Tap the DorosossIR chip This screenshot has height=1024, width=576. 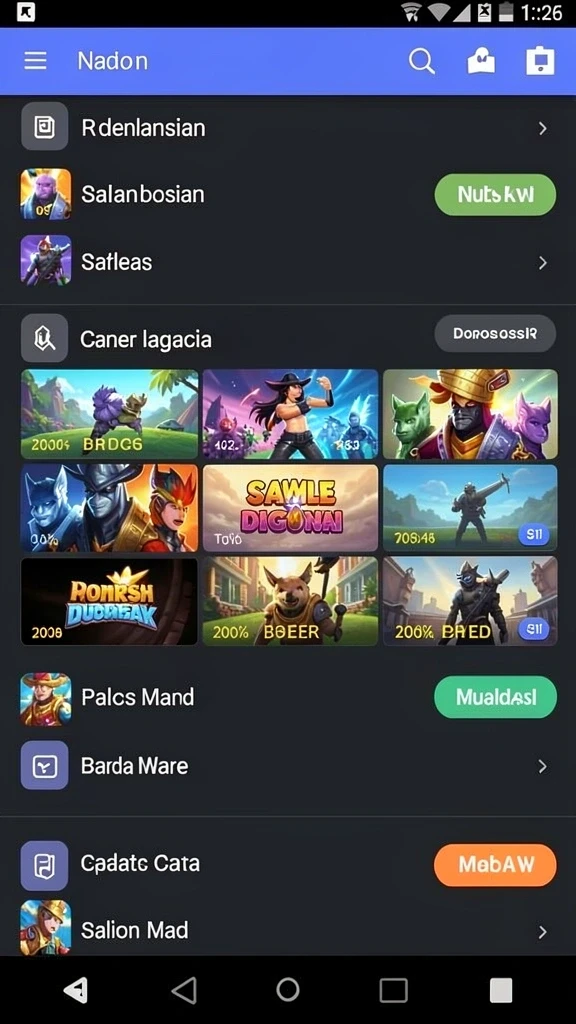pos(495,334)
